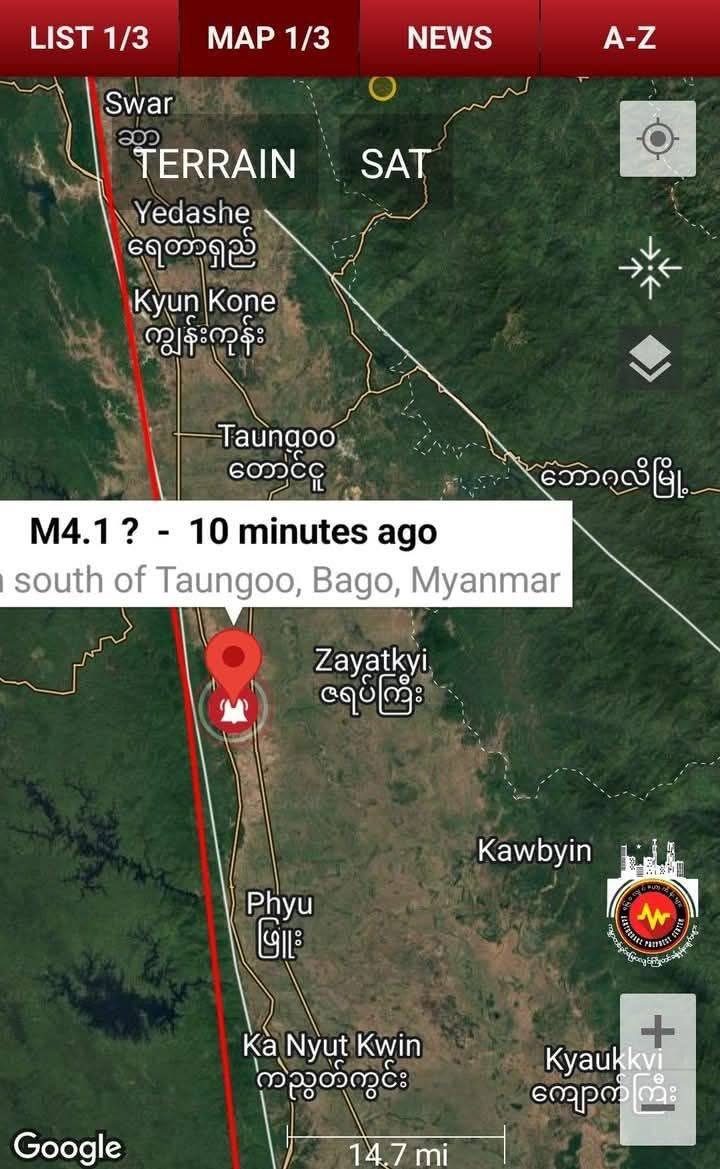Switch map to SAT view

click(x=395, y=164)
